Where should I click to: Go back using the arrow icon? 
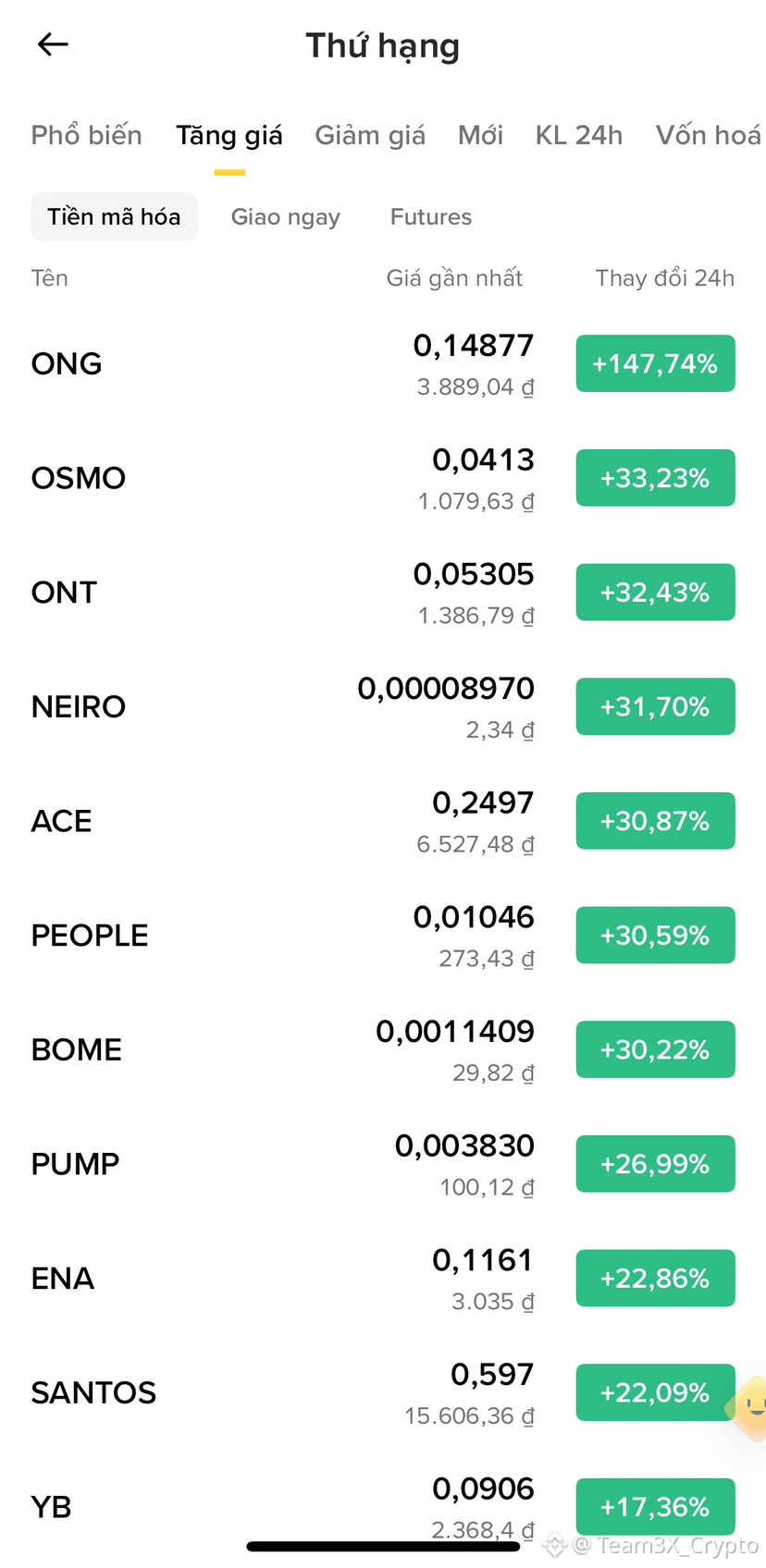(53, 43)
